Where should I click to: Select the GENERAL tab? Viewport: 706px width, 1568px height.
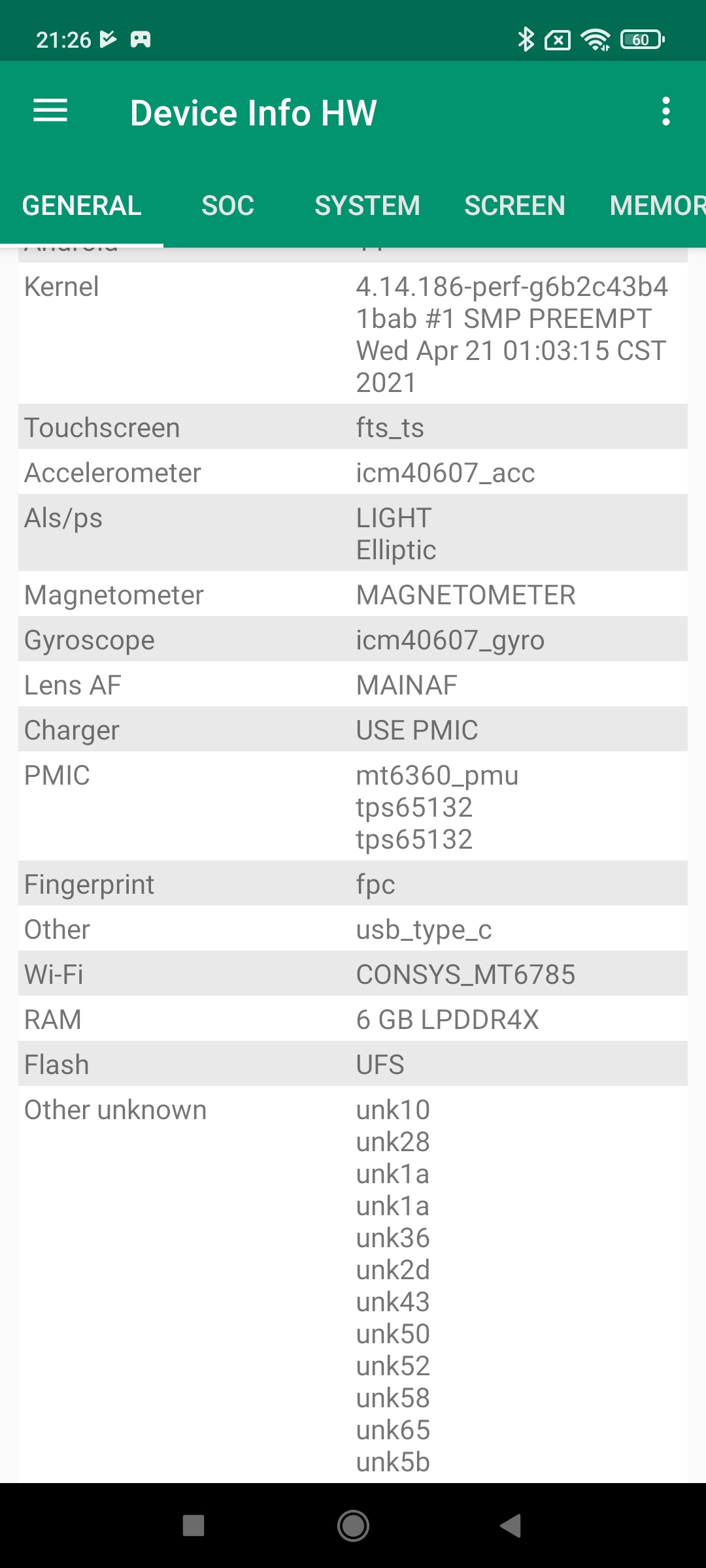(82, 206)
